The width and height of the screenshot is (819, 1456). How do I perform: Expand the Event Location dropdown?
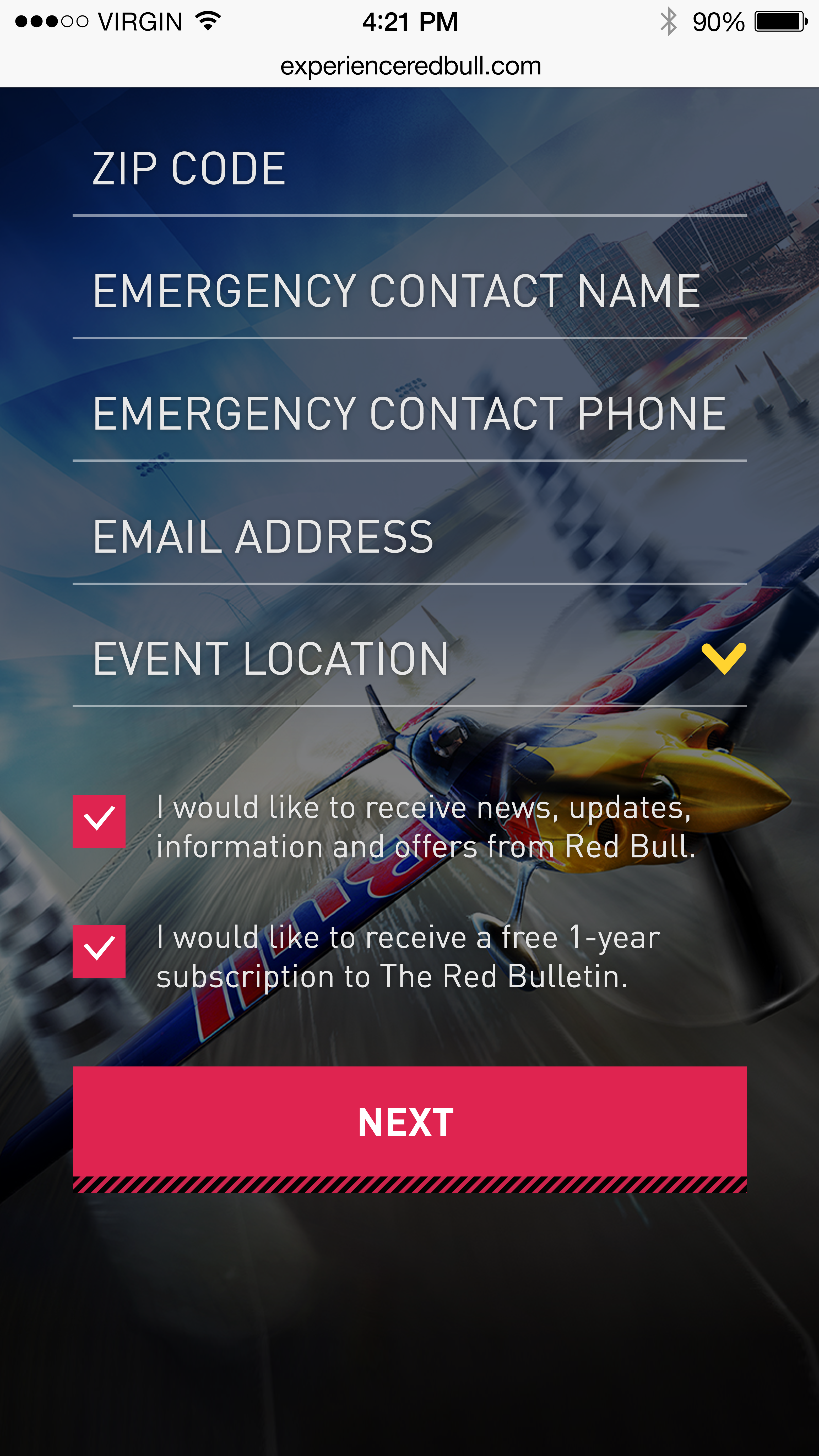coord(723,659)
